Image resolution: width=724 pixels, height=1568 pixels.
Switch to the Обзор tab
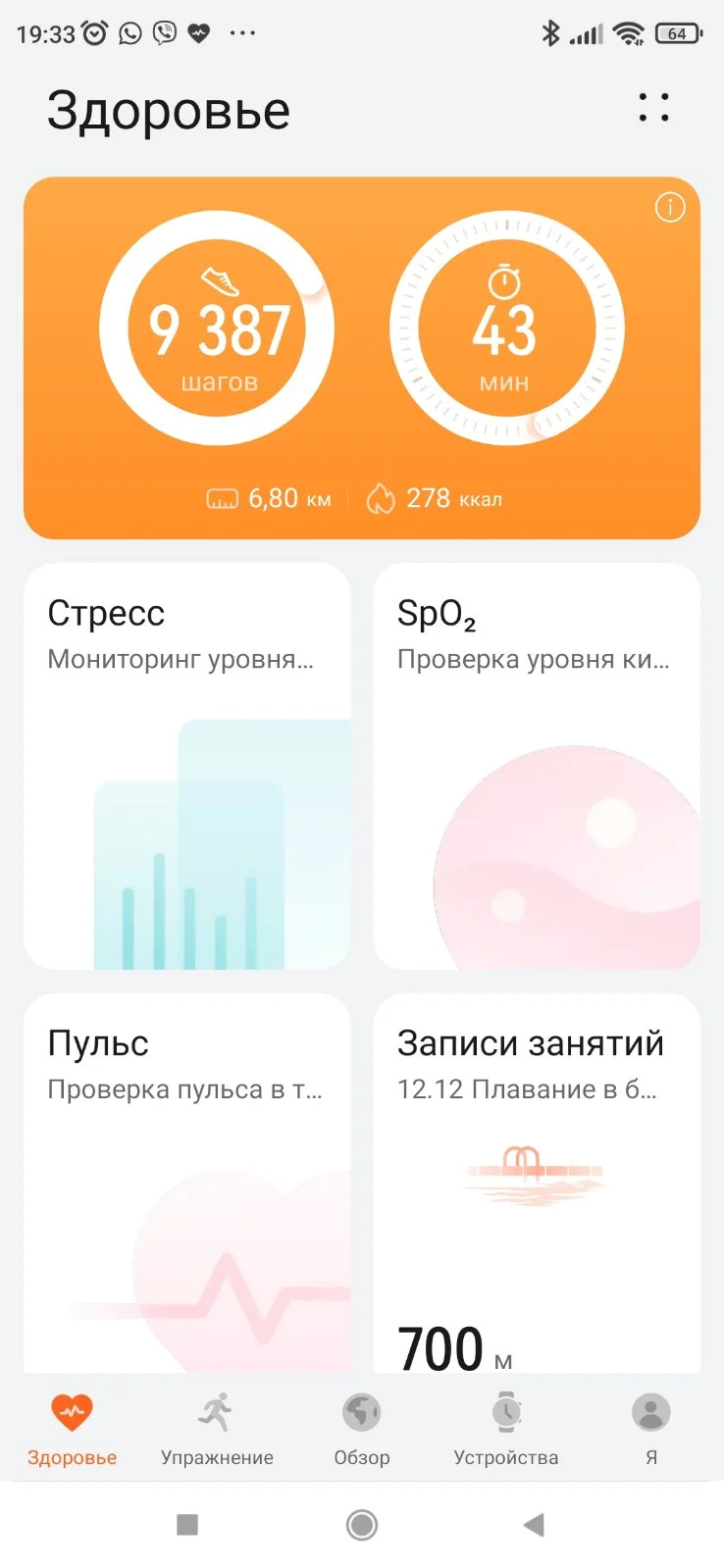coord(362,1430)
